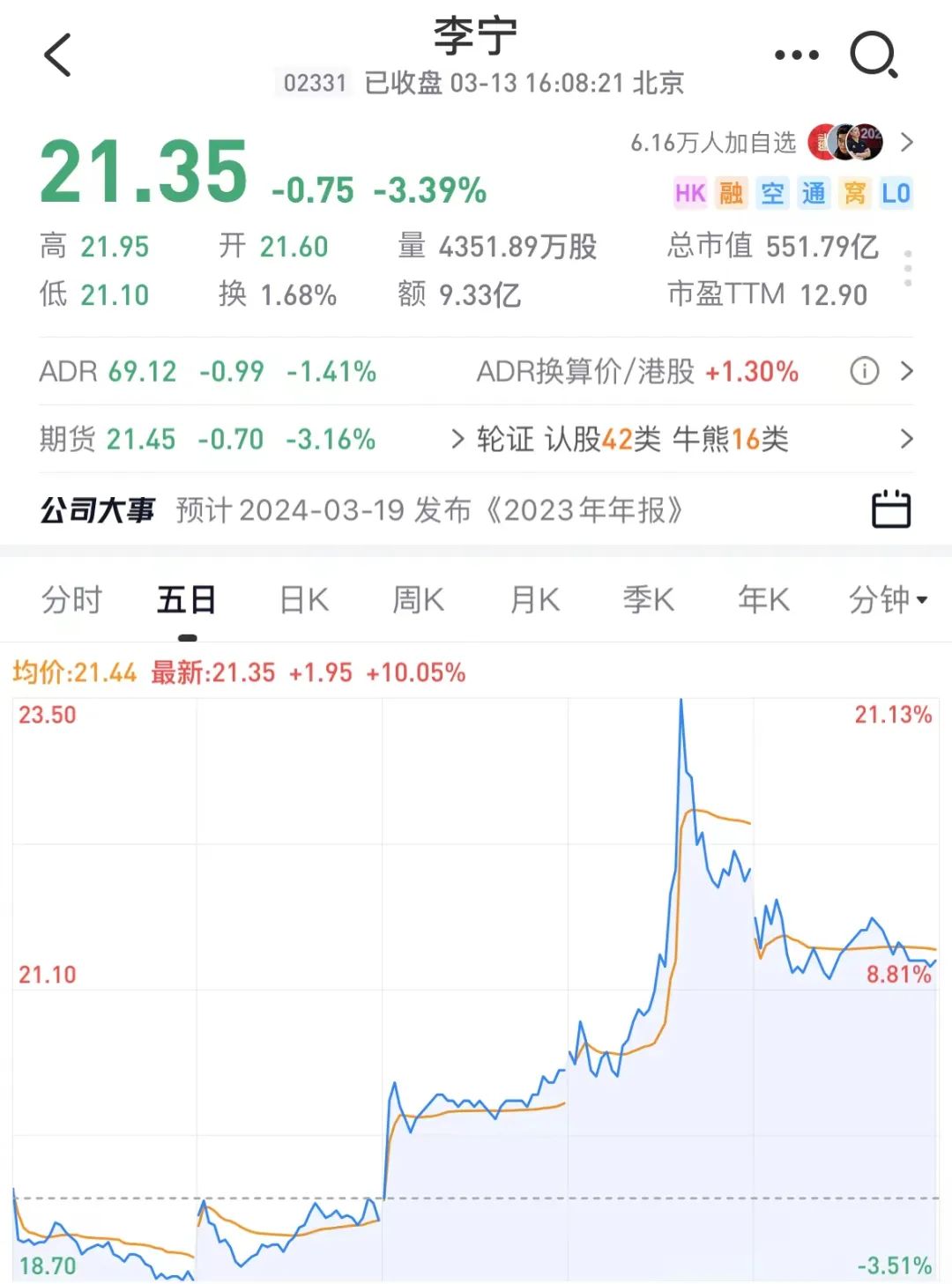This screenshot has height=1284, width=952.
Task: View the 月K monthly chart
Action: (534, 600)
